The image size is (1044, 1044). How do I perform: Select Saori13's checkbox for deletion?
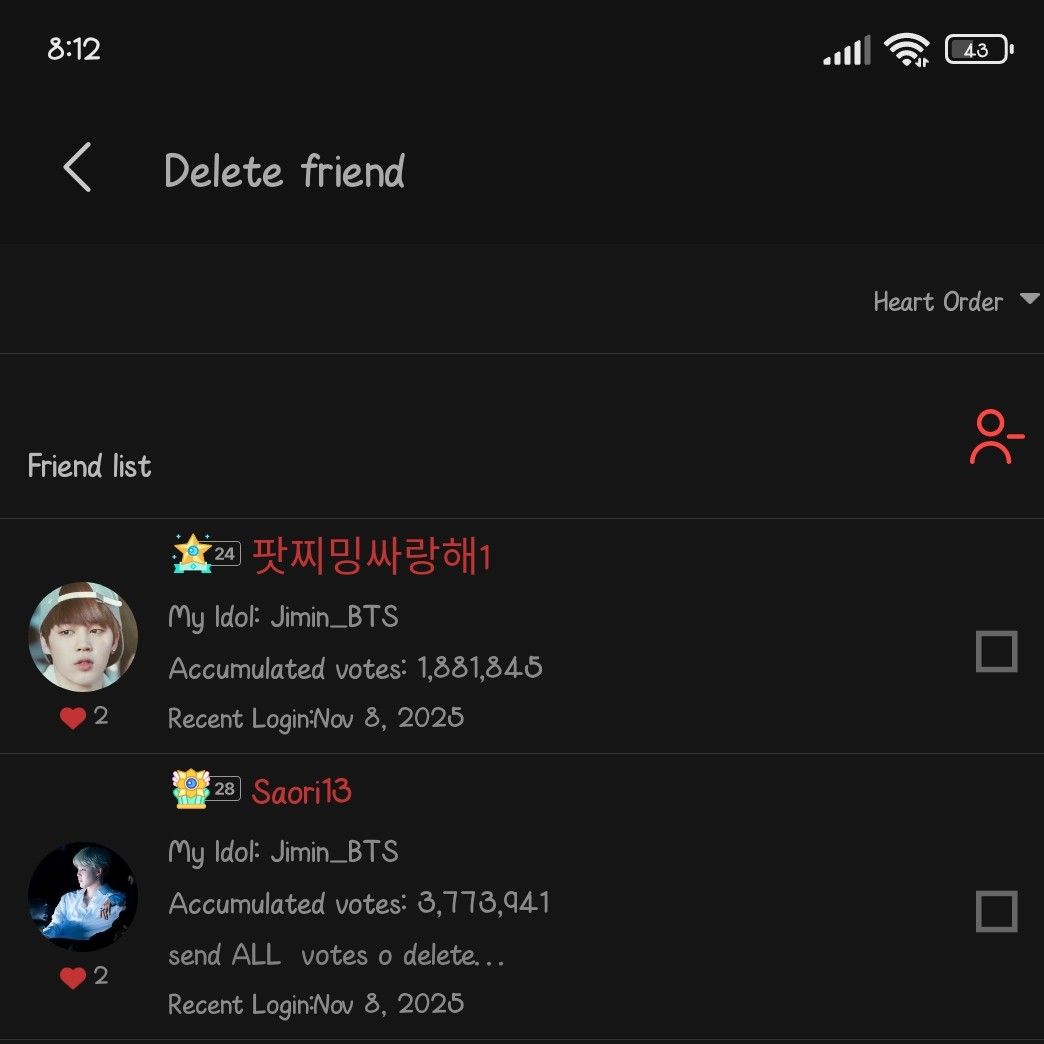pyautogui.click(x=996, y=912)
